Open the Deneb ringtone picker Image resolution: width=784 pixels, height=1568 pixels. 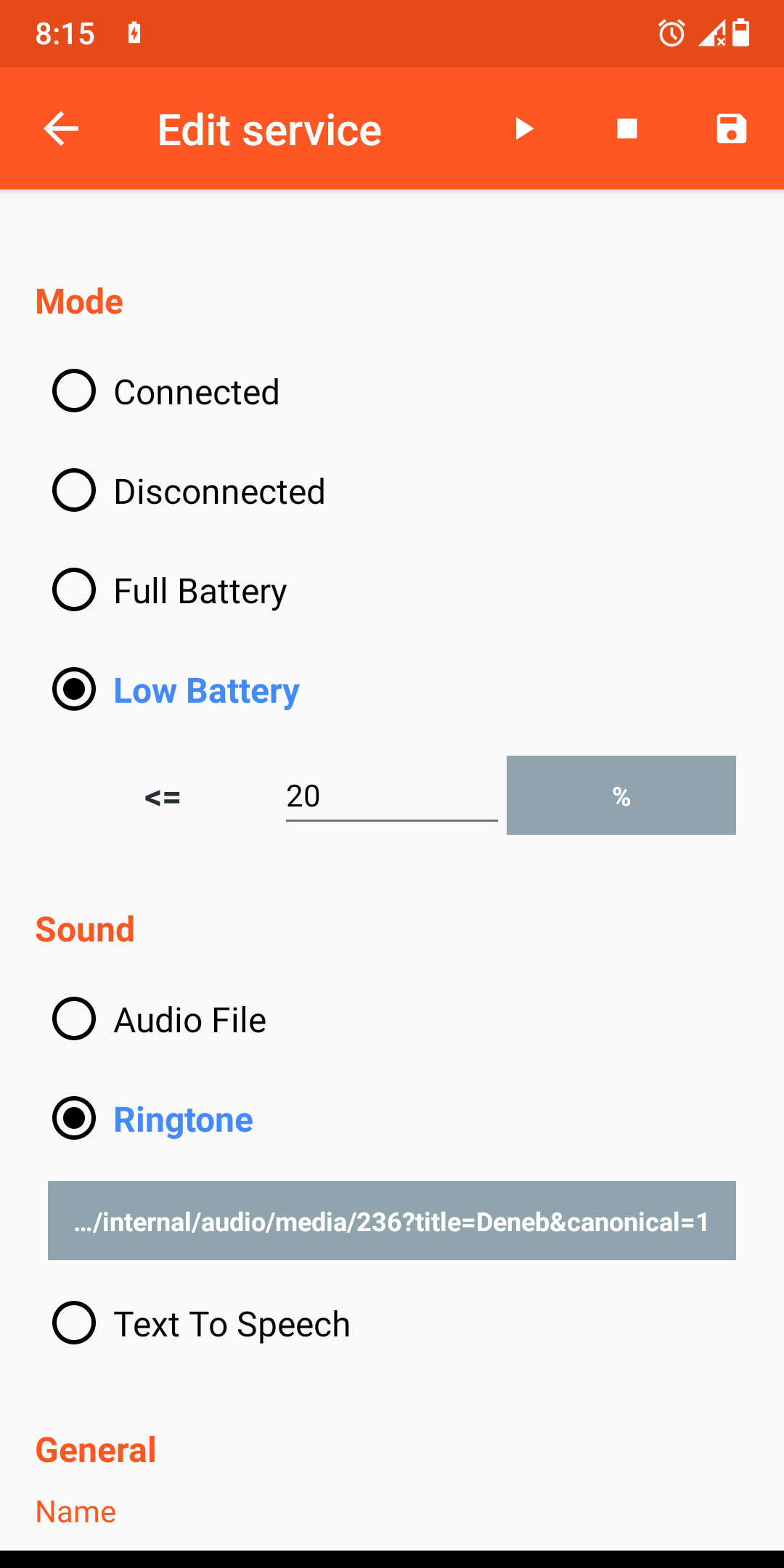(392, 1220)
